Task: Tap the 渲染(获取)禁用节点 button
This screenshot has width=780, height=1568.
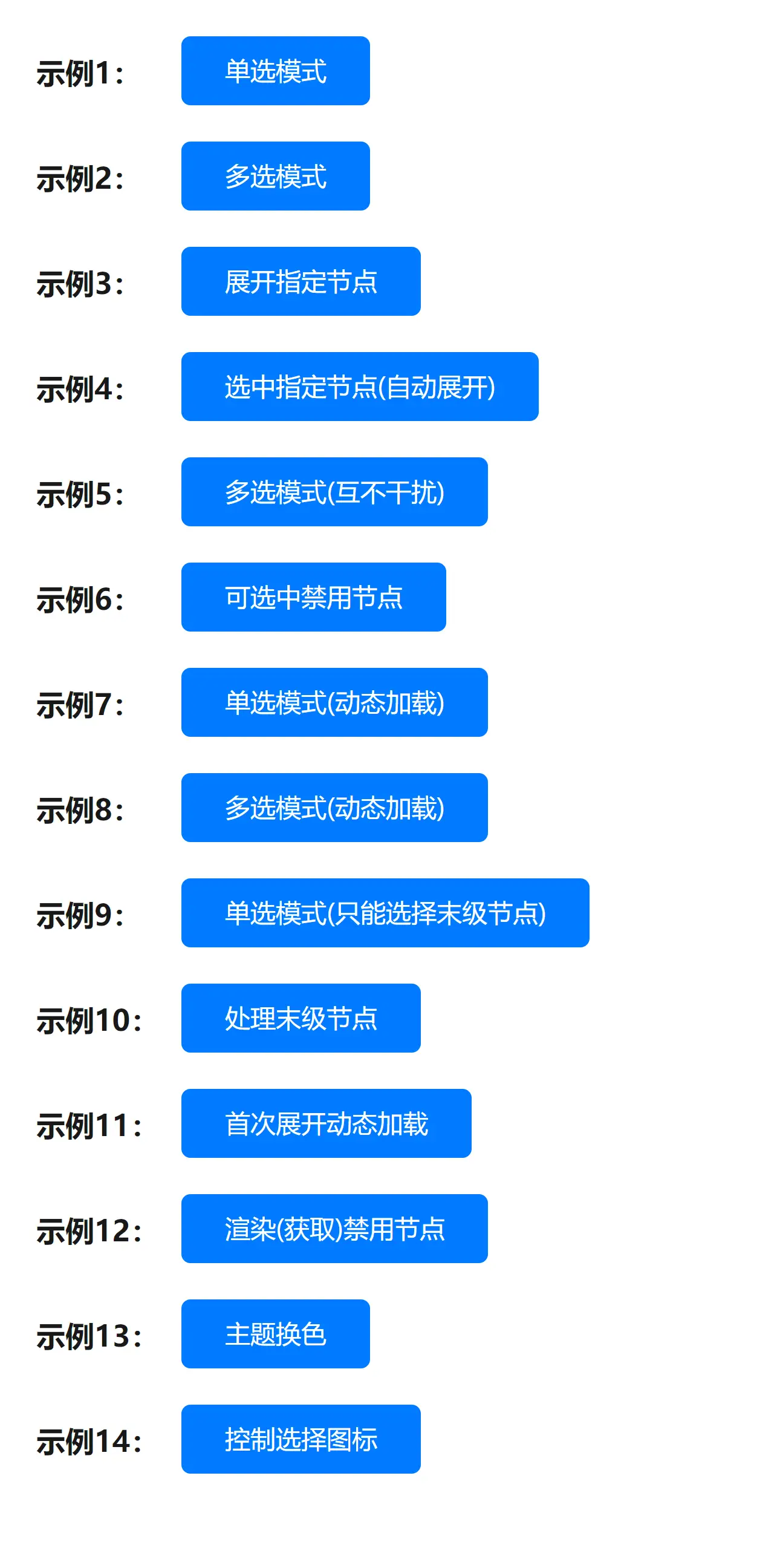Action: pyautogui.click(x=334, y=1229)
